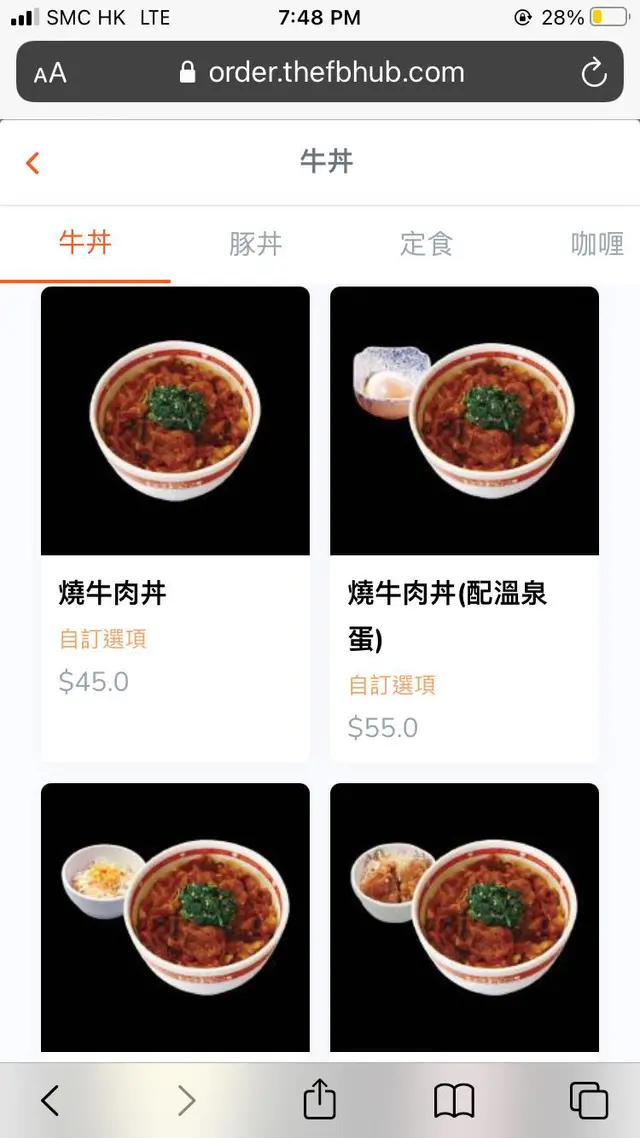Switch to the 豚丼 tab
Viewport: 640px width, 1138px height.
tap(256, 243)
